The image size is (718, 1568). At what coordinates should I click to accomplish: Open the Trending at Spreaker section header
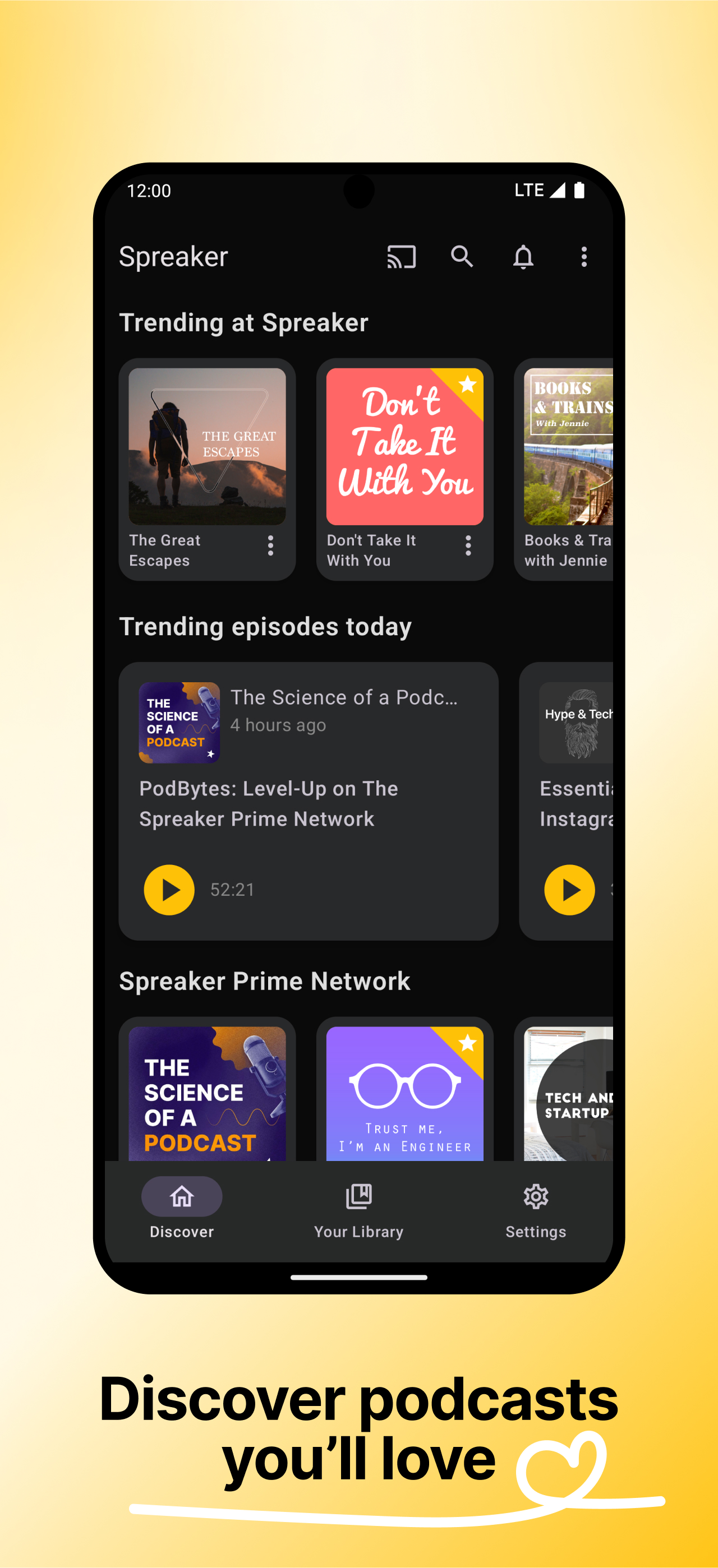pyautogui.click(x=244, y=323)
